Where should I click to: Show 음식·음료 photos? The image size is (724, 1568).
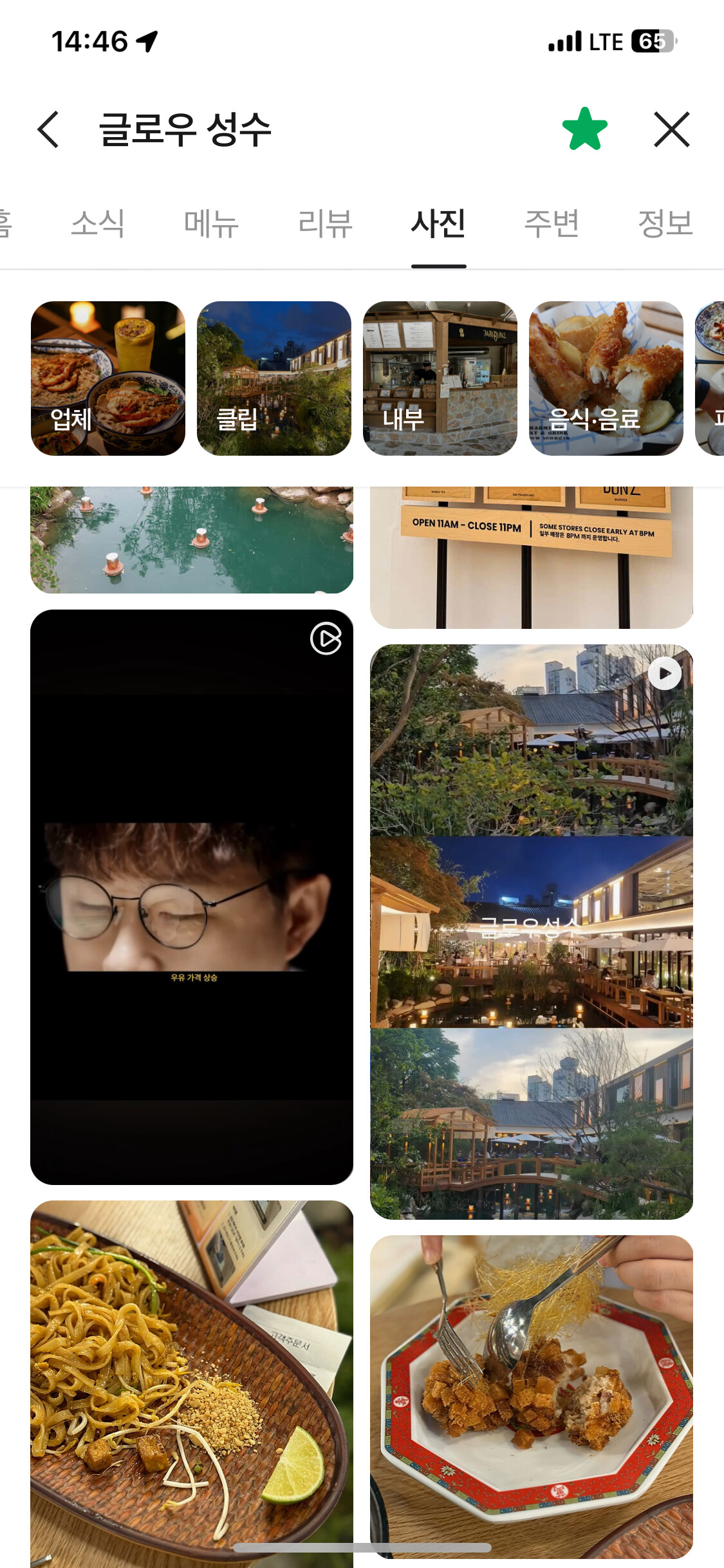click(x=606, y=378)
